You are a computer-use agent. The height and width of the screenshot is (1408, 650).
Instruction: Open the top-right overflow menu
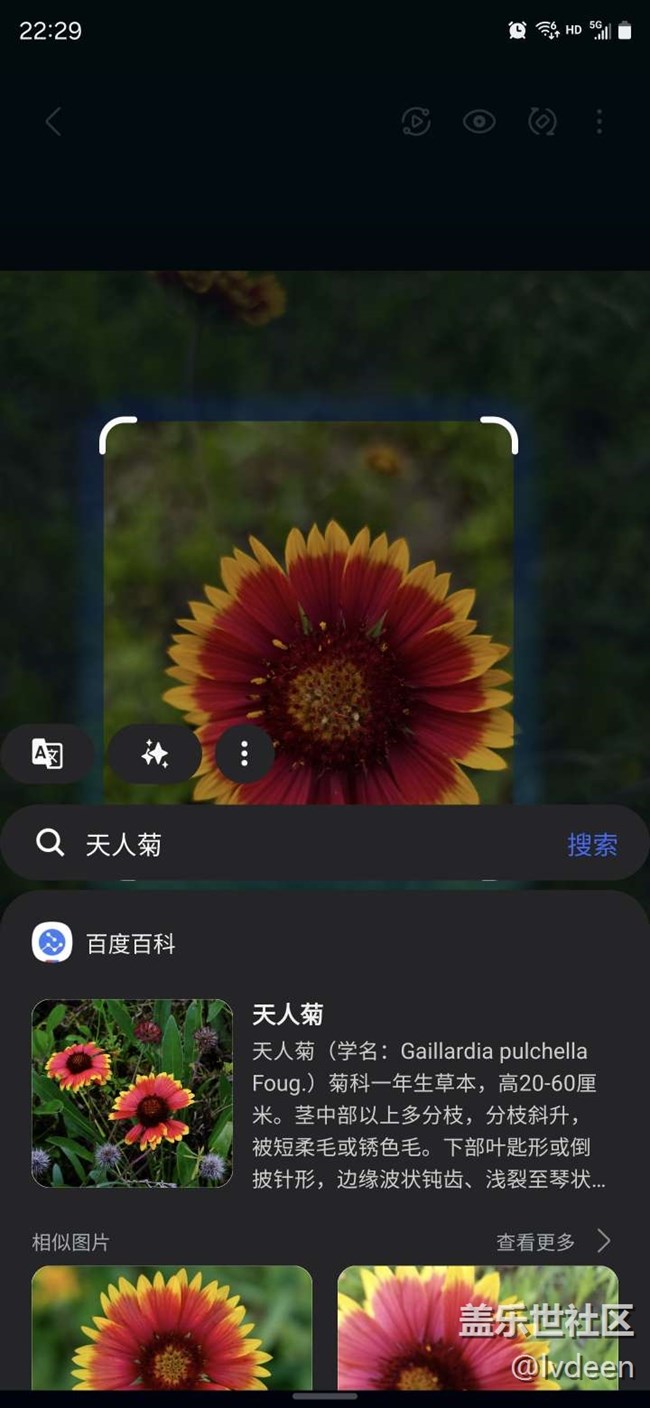[x=599, y=122]
